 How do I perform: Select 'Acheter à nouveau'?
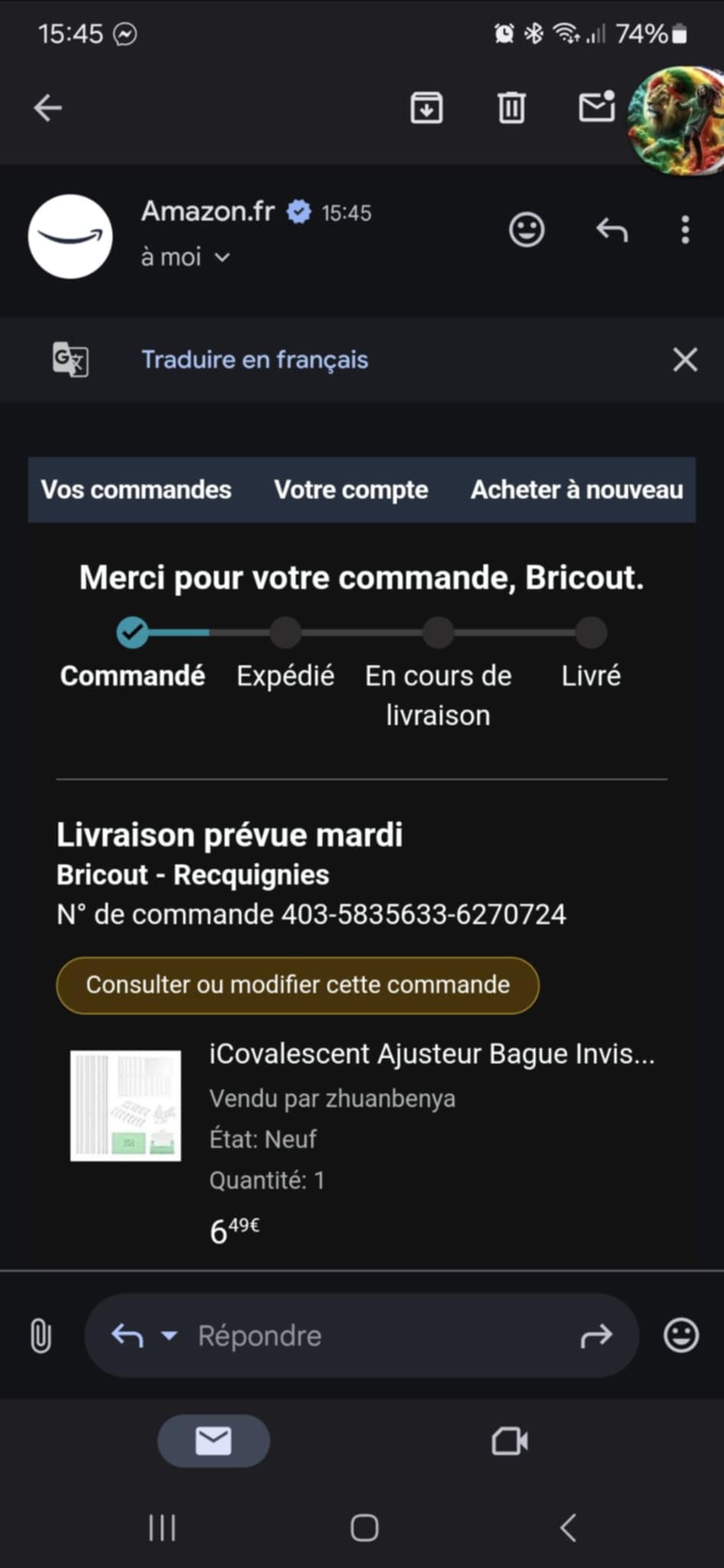click(x=576, y=490)
